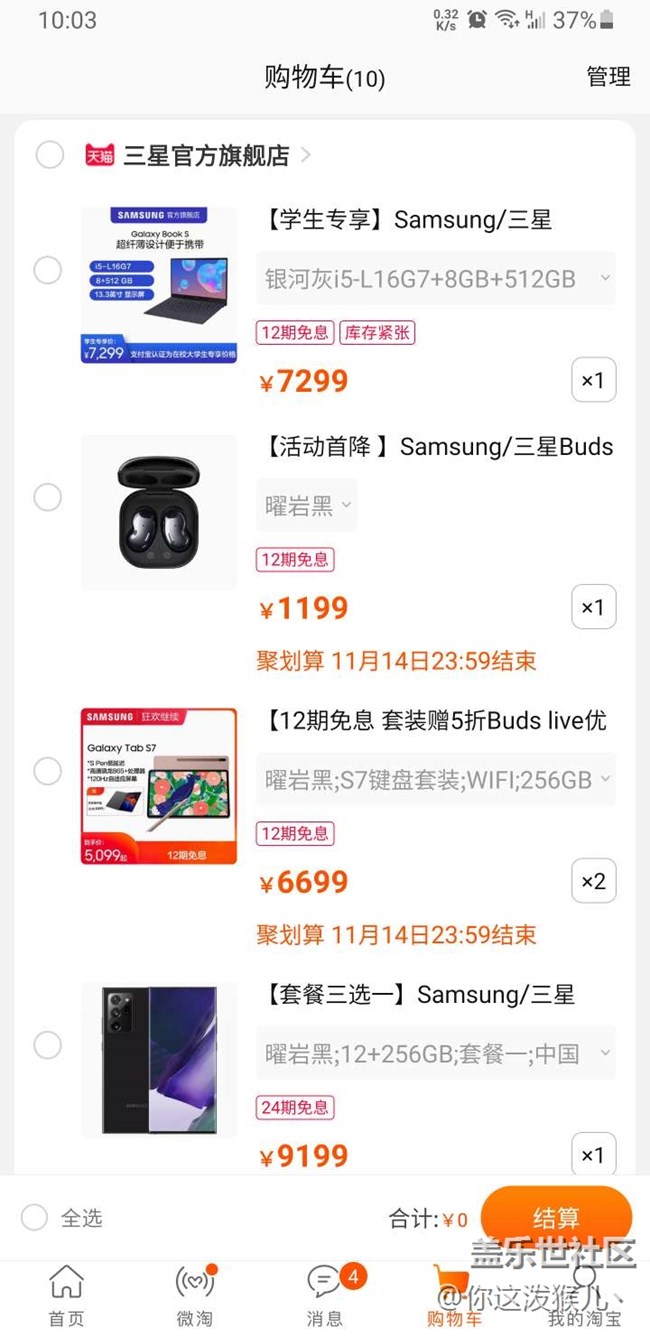Open the 消息 messages tab
650x1336 pixels.
click(323, 1295)
